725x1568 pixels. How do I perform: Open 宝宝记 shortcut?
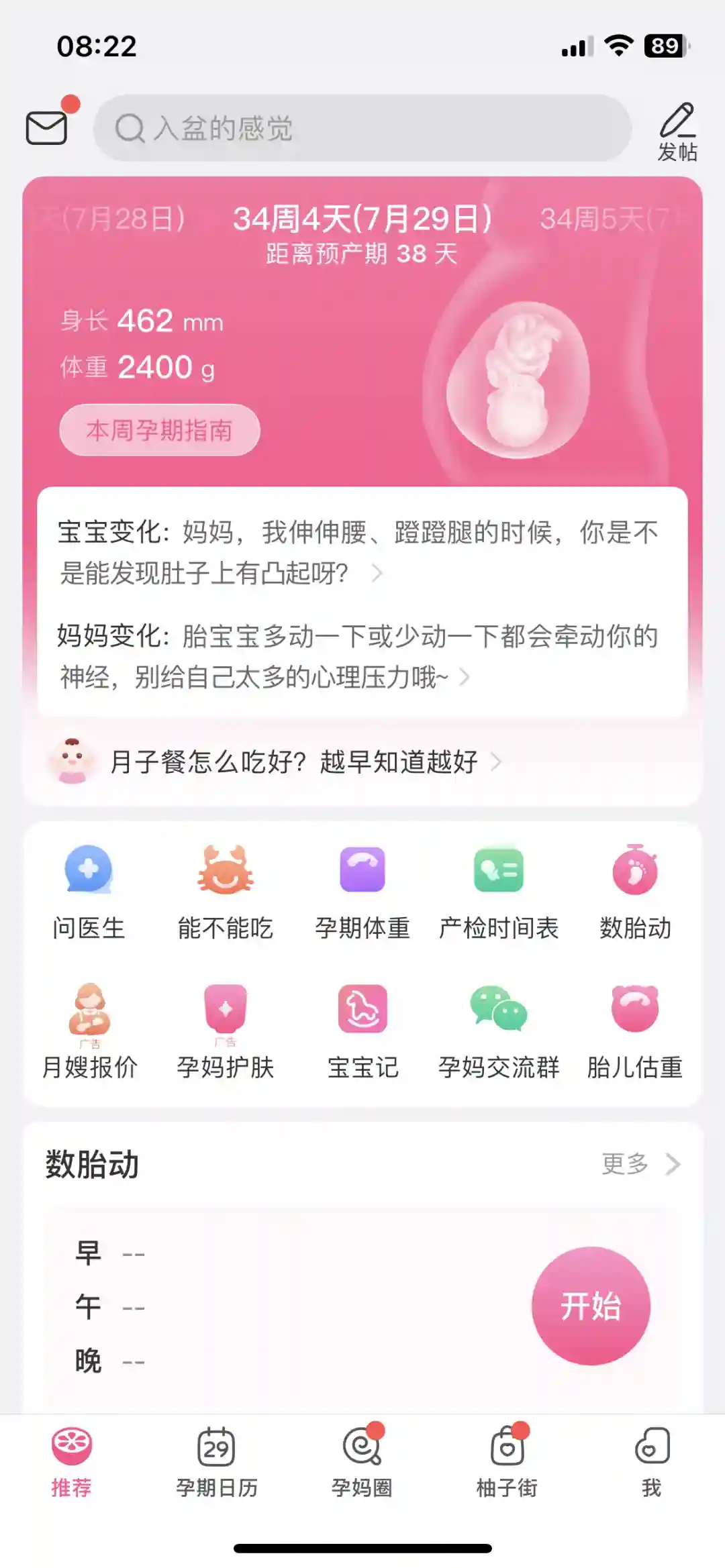(x=362, y=1029)
